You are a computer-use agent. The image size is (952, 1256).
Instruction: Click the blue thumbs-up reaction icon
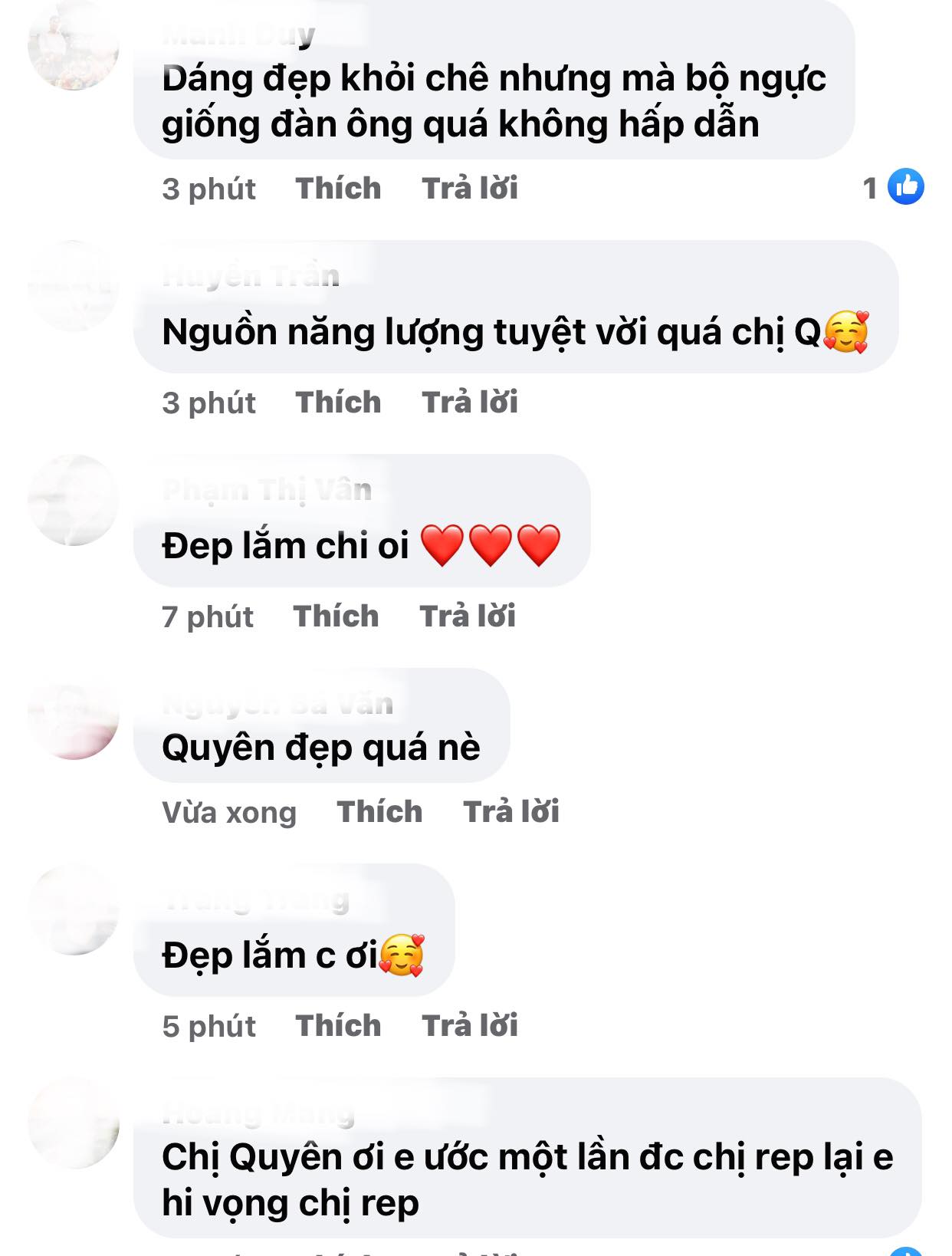(905, 188)
